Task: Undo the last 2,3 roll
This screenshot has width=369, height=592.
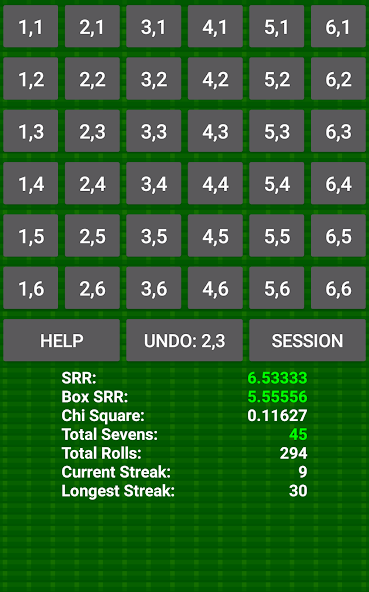Action: pos(184,340)
